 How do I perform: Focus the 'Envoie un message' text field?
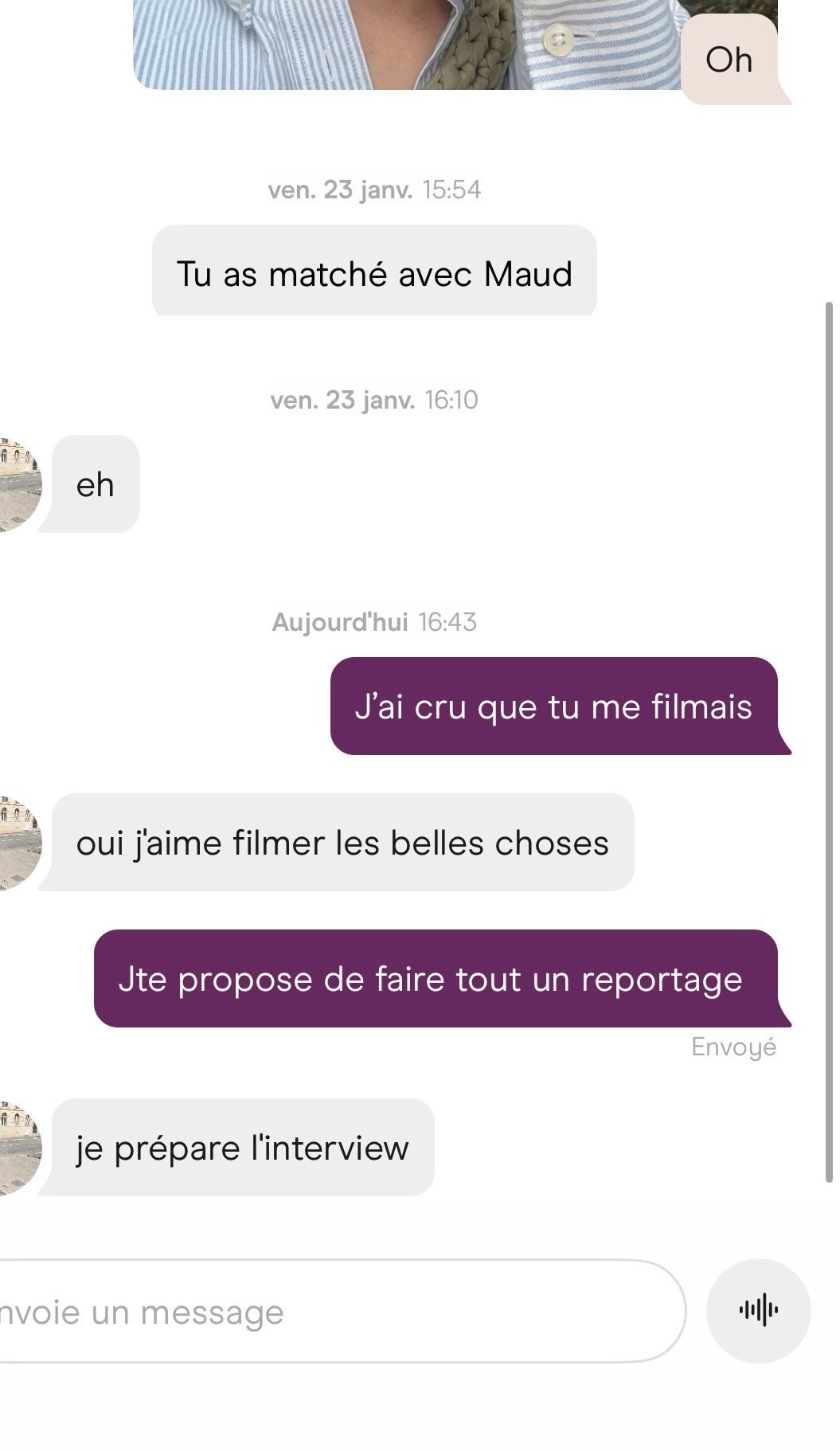[x=334, y=1312]
